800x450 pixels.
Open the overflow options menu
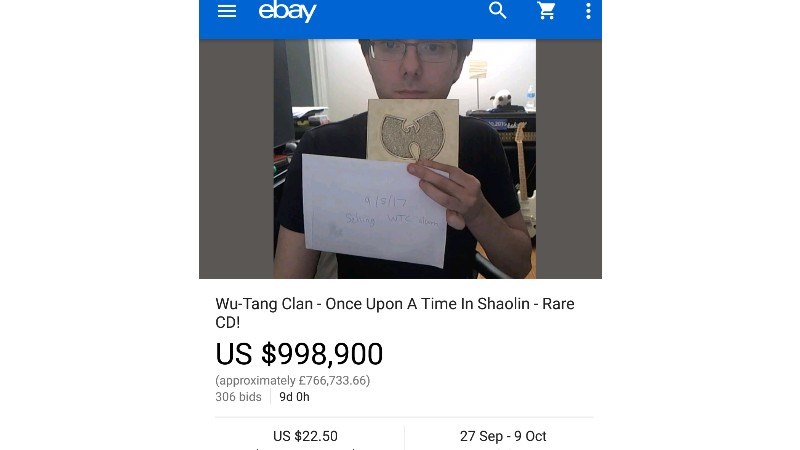588,11
